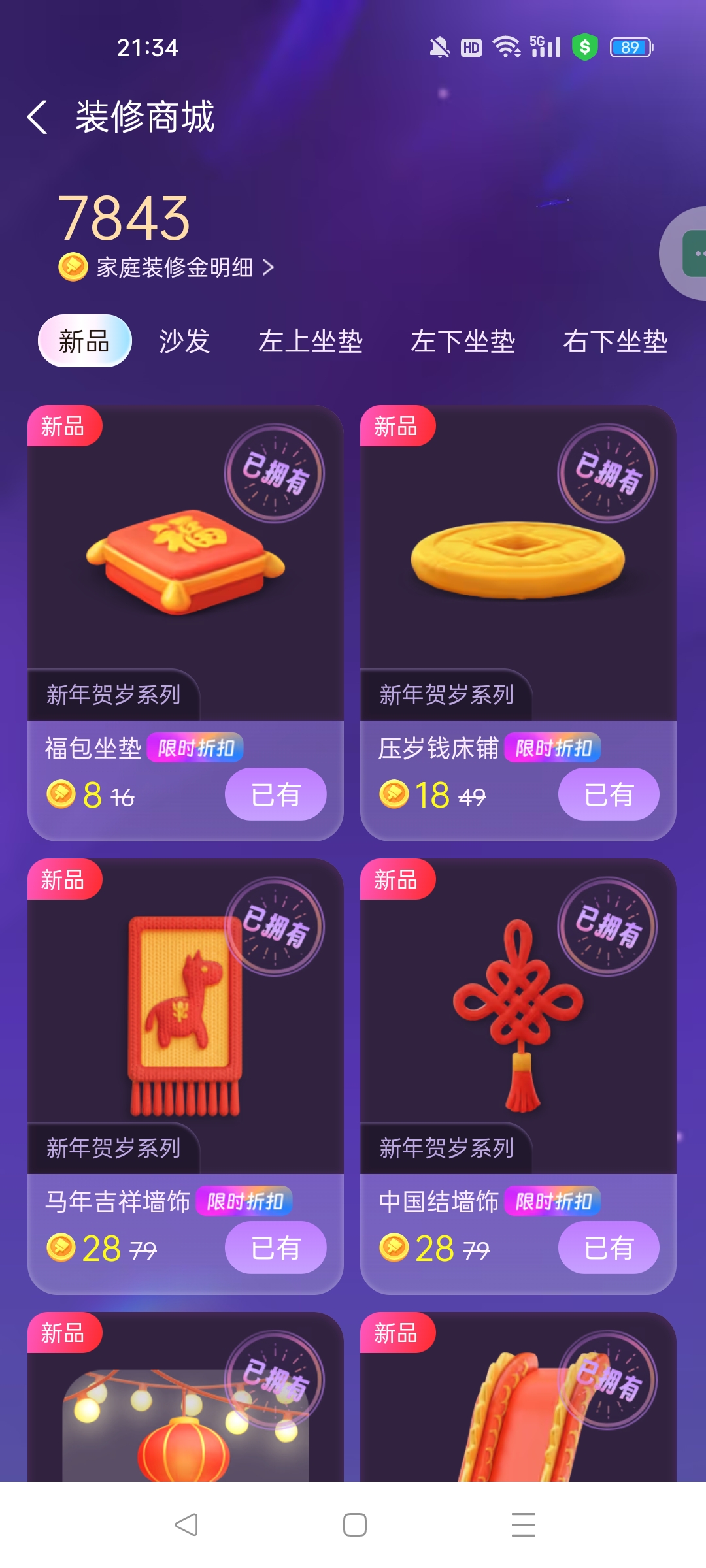Go back from 装修商城

click(38, 118)
